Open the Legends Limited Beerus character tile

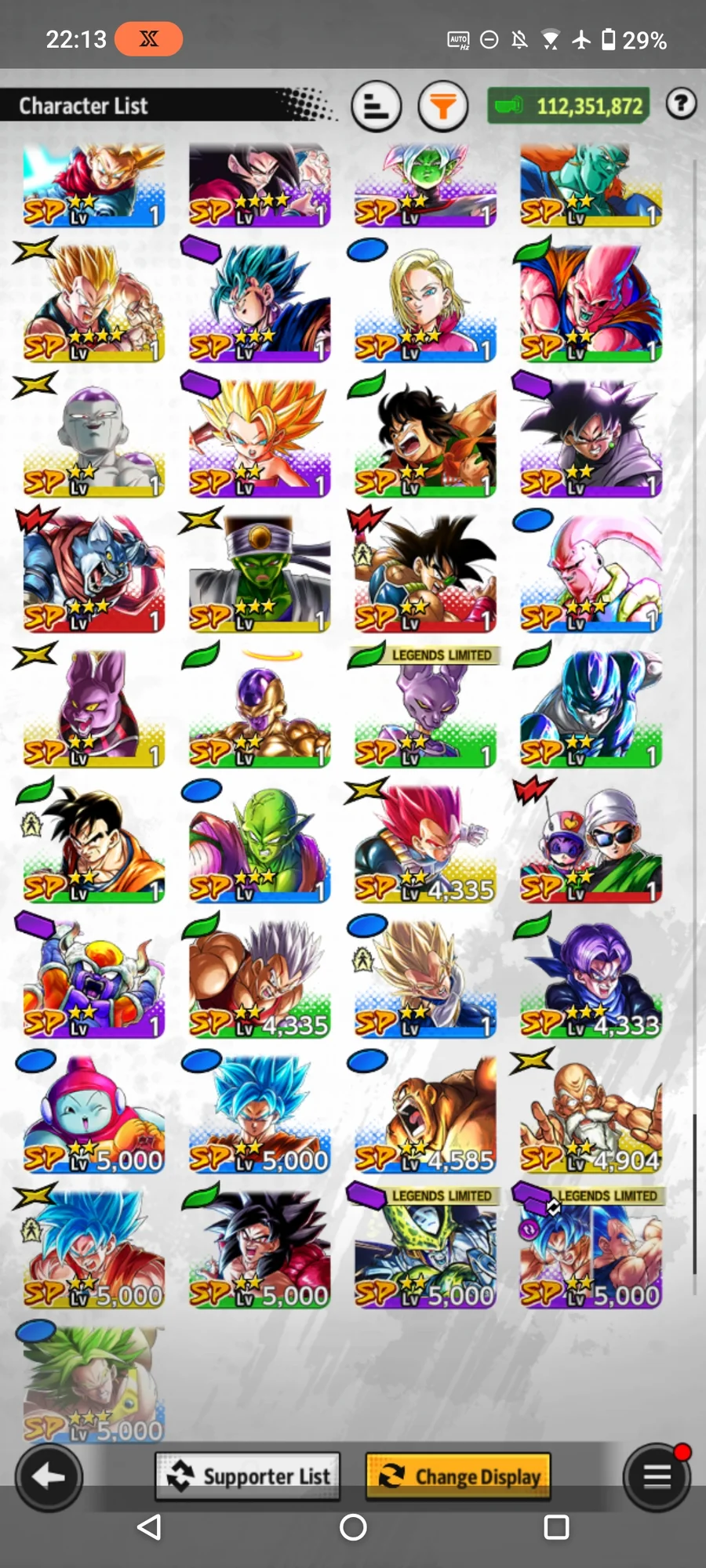(425, 710)
